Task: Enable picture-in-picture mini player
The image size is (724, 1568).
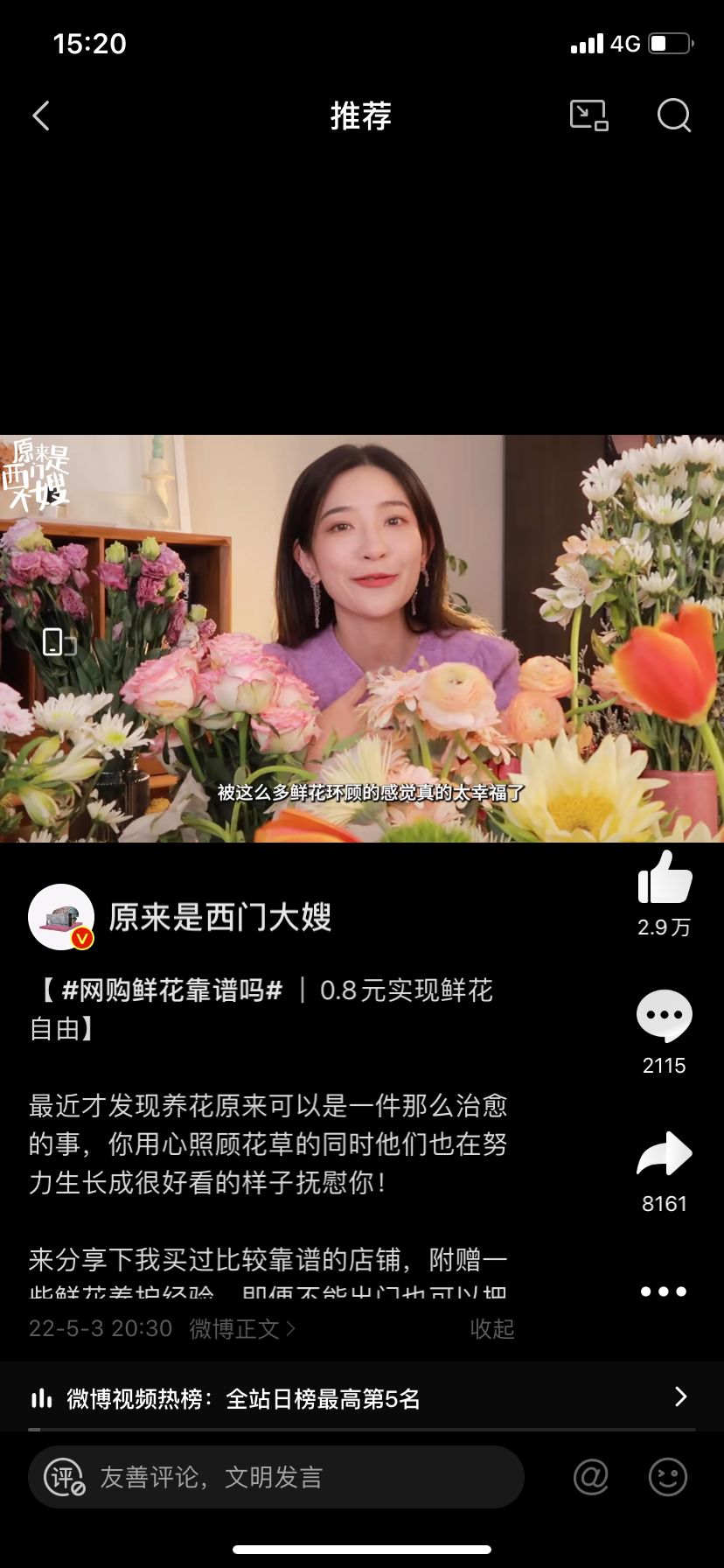Action: (x=588, y=115)
